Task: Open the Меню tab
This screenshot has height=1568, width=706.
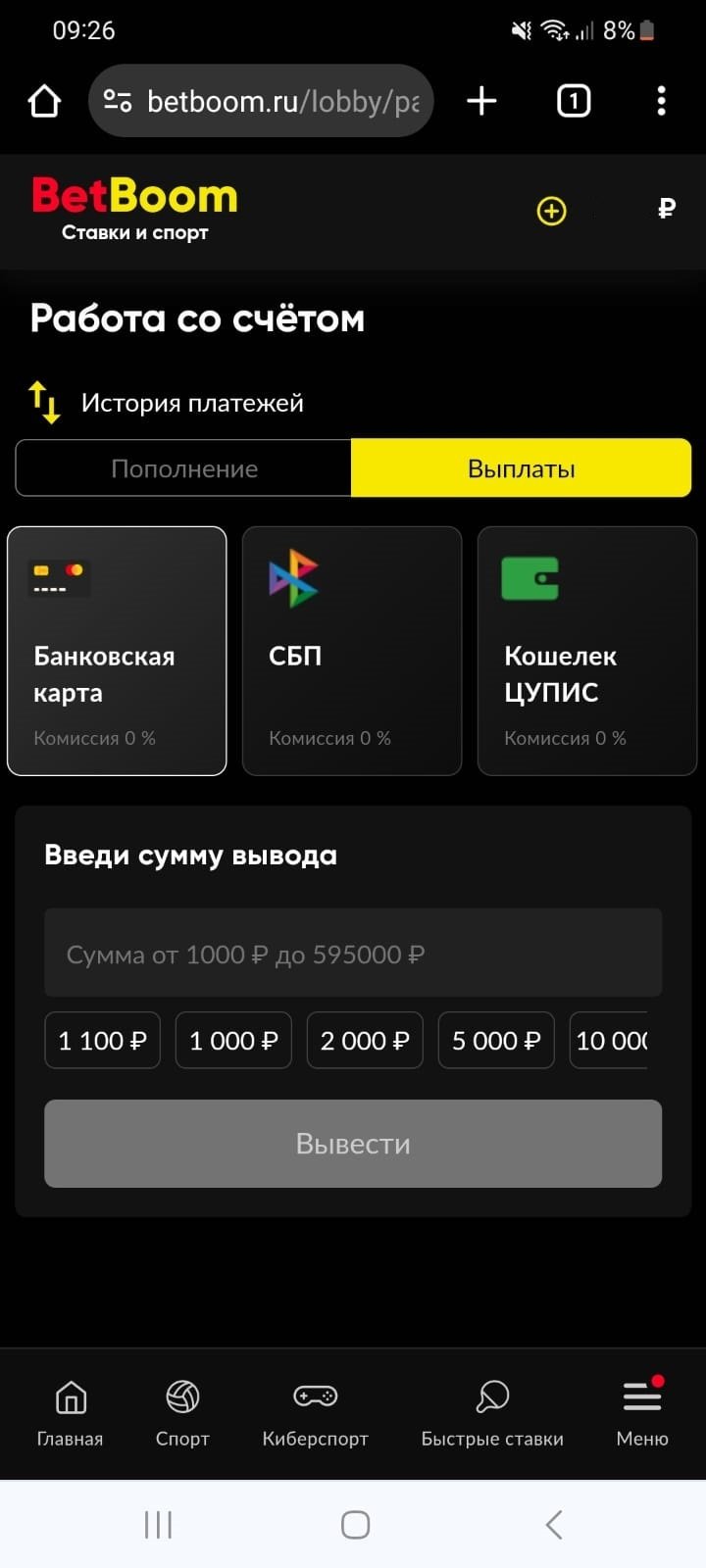Action: 642,1413
